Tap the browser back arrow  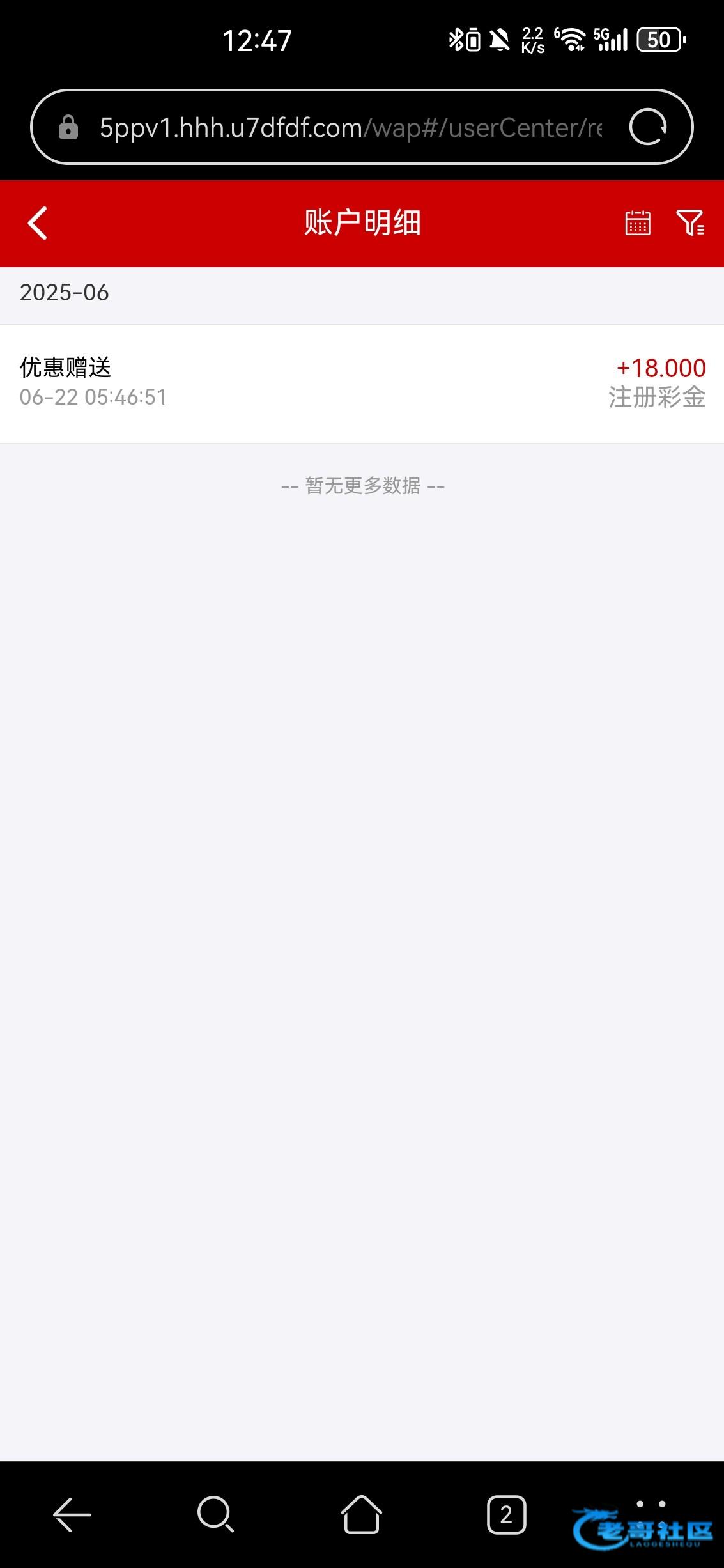(72, 1514)
